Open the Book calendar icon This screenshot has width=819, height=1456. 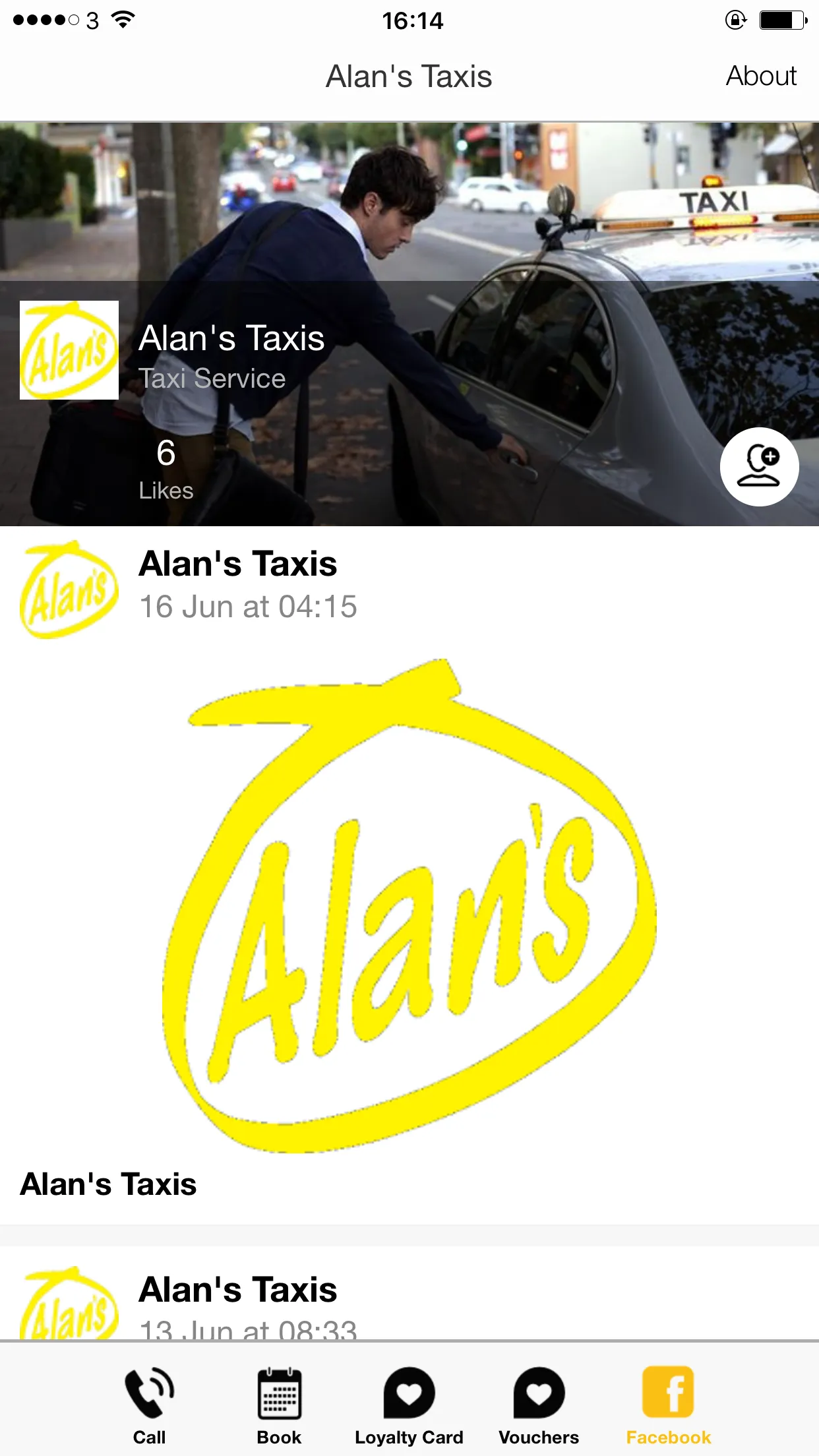279,1388
